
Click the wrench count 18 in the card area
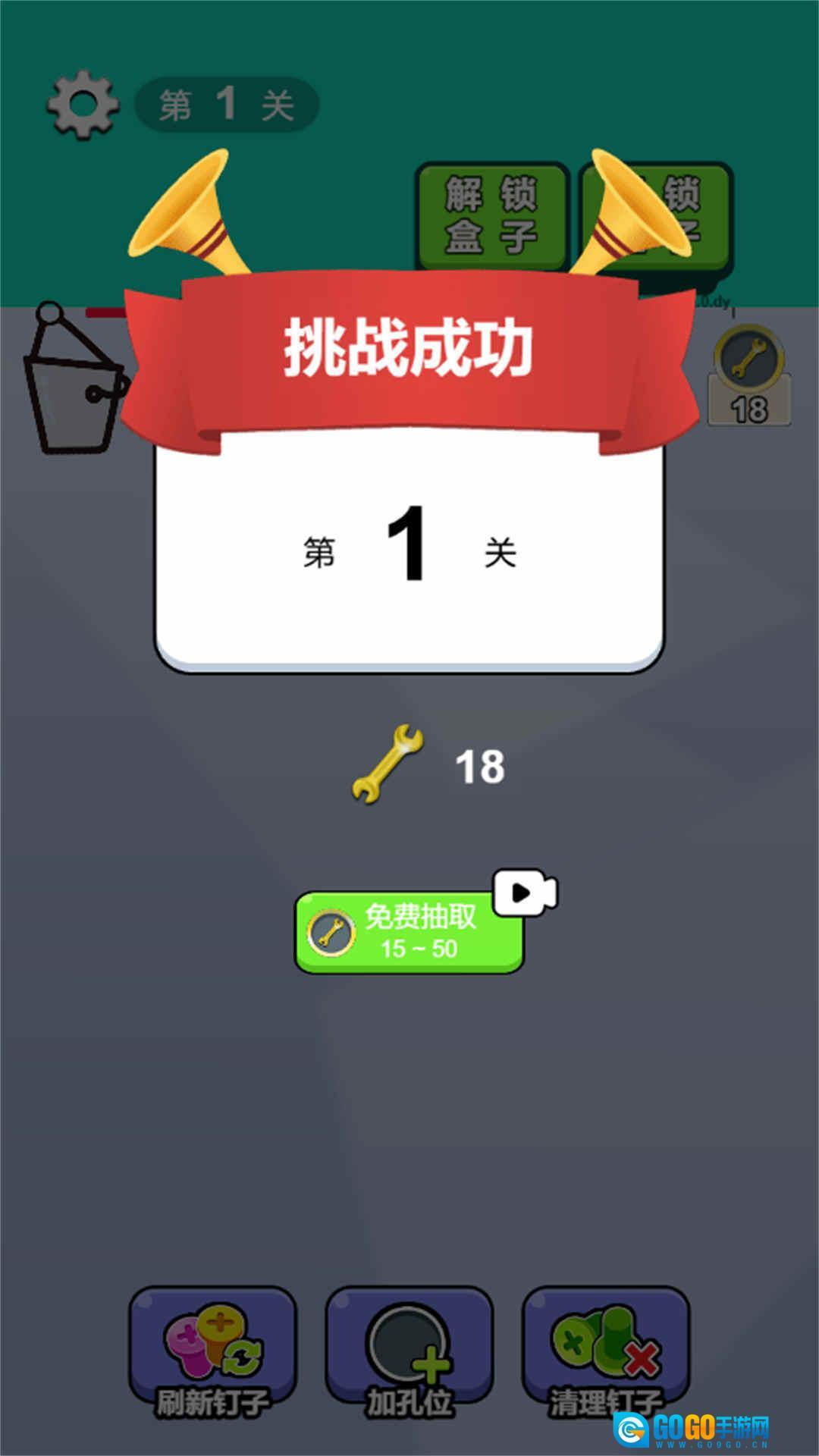pos(482,766)
